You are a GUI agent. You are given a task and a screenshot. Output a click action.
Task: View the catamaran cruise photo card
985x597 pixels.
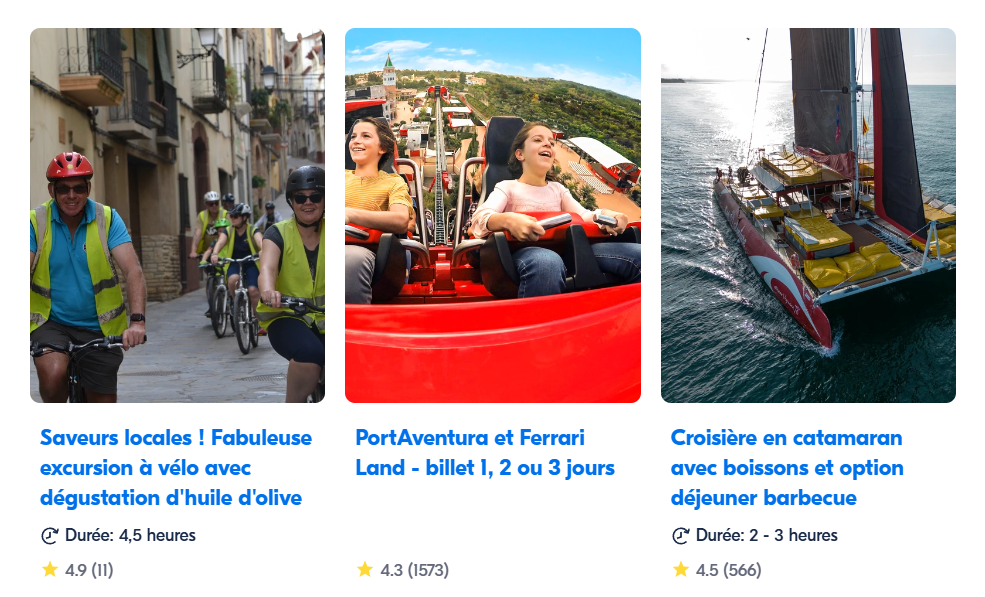[808, 215]
